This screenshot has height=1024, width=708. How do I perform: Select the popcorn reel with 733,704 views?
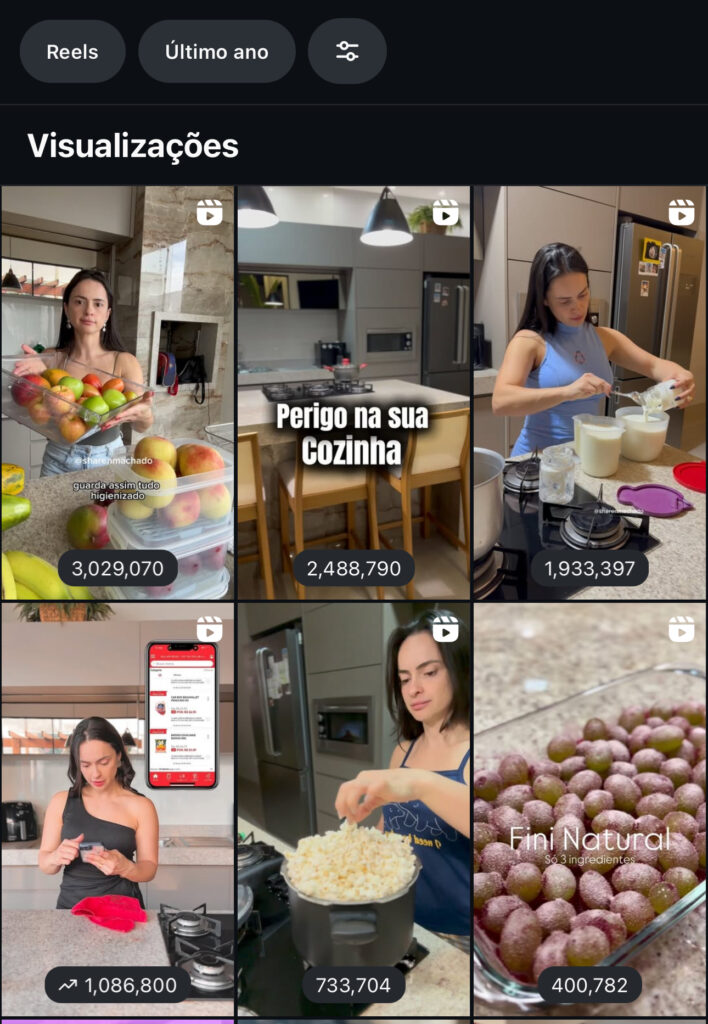tap(353, 810)
